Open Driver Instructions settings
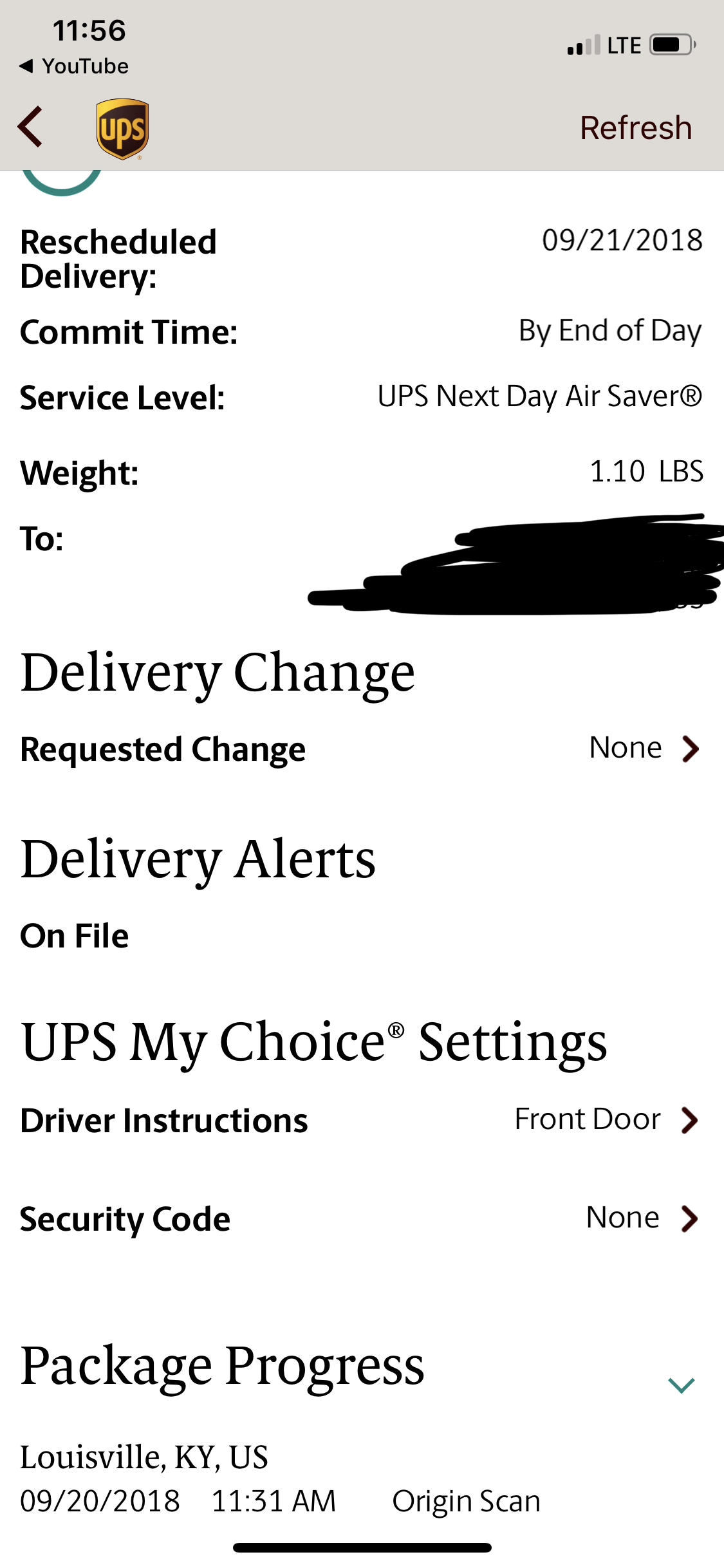 tap(362, 1120)
